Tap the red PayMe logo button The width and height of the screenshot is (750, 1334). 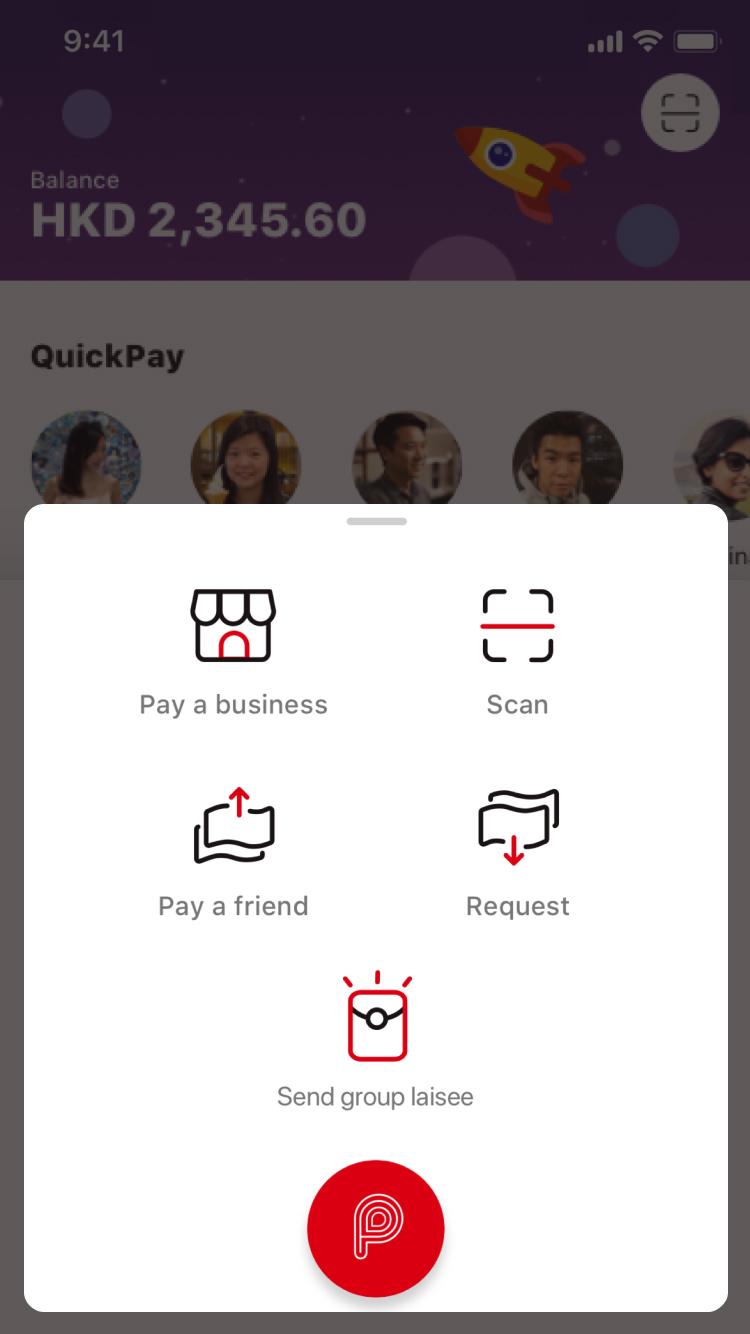[375, 1228]
